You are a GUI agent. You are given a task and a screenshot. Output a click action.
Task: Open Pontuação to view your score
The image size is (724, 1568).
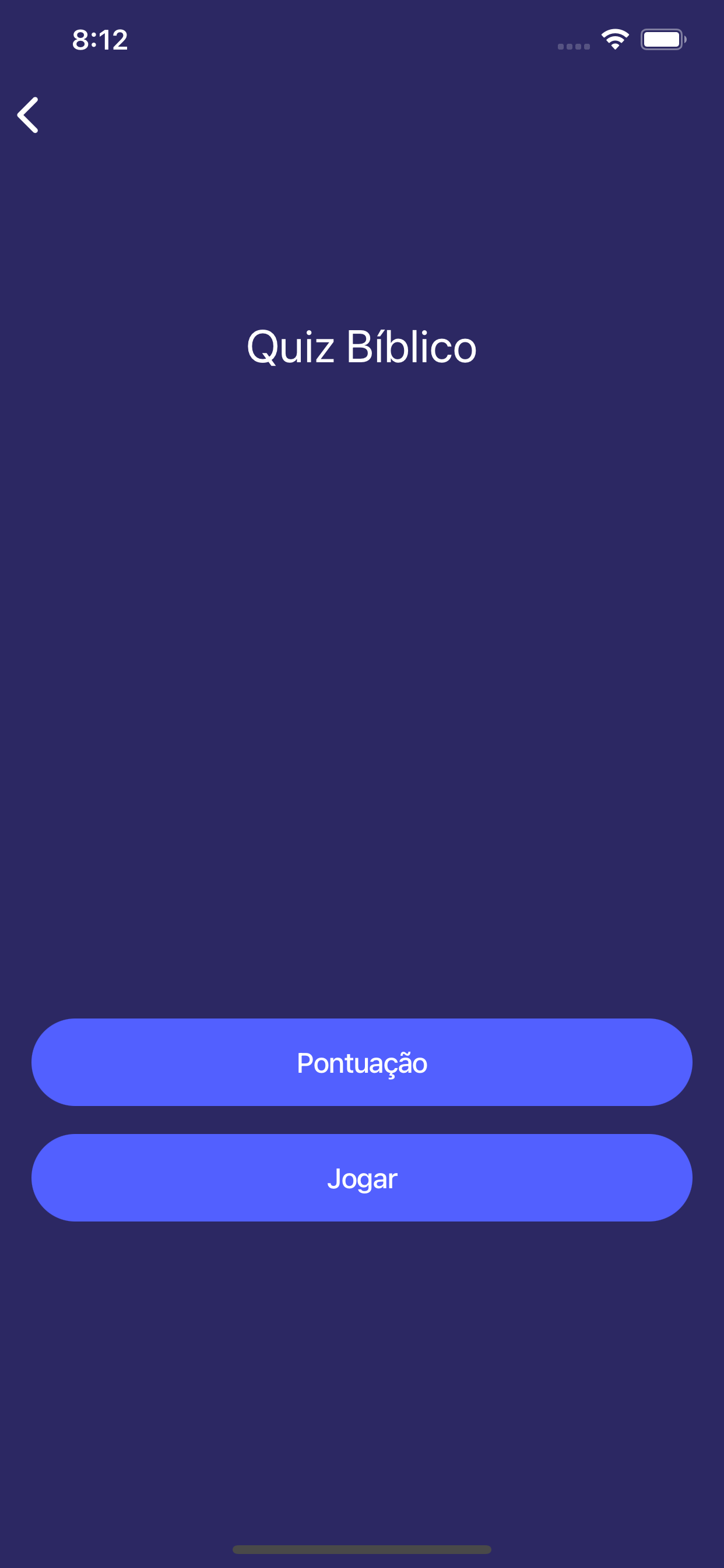pyautogui.click(x=362, y=1062)
